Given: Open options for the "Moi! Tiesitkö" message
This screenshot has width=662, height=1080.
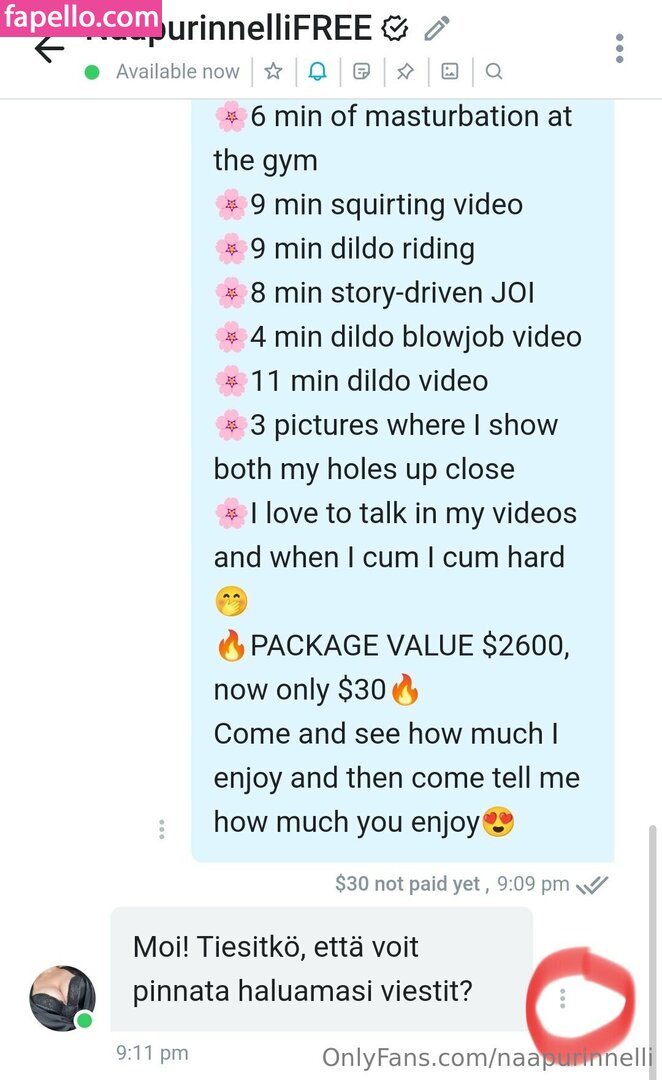Looking at the screenshot, I should [563, 998].
